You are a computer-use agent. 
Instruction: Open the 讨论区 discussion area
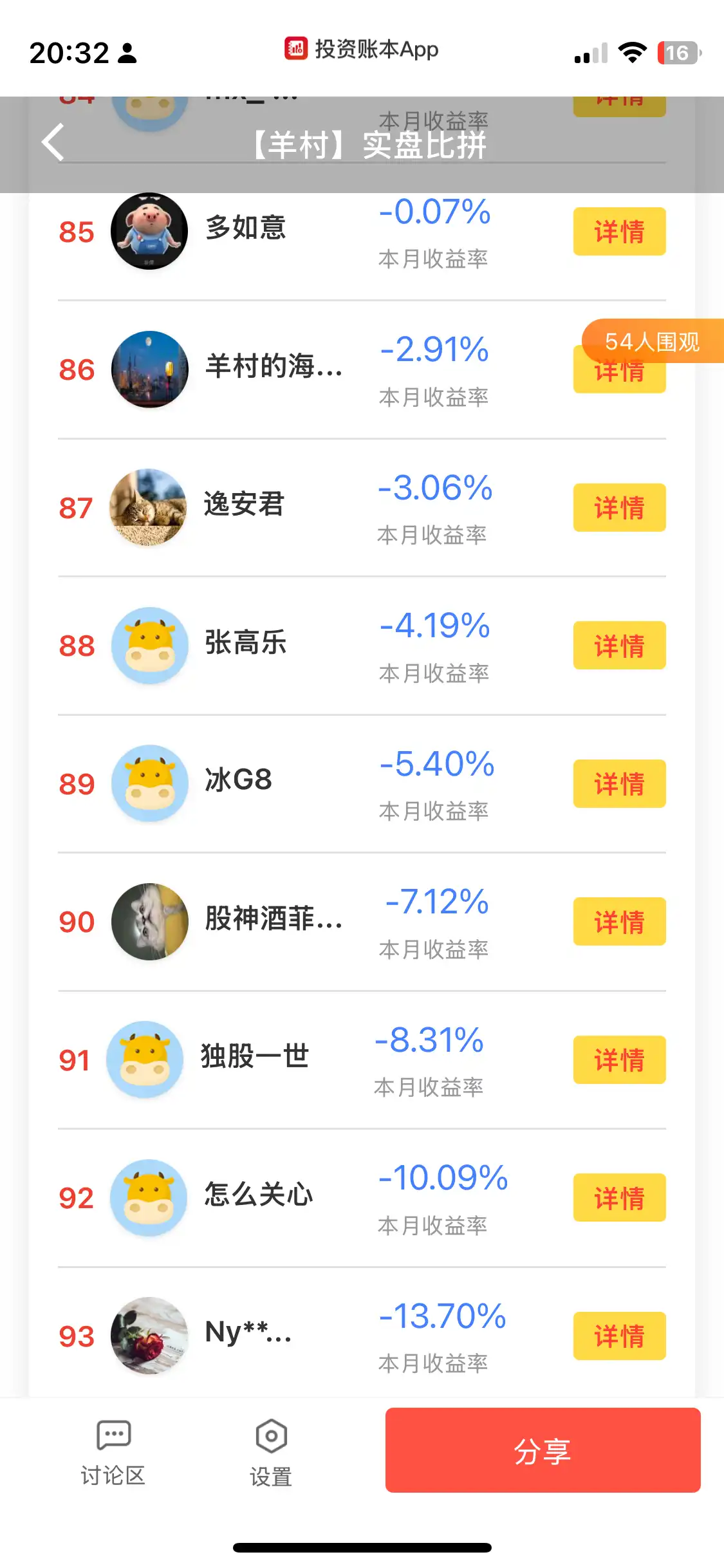(113, 1453)
